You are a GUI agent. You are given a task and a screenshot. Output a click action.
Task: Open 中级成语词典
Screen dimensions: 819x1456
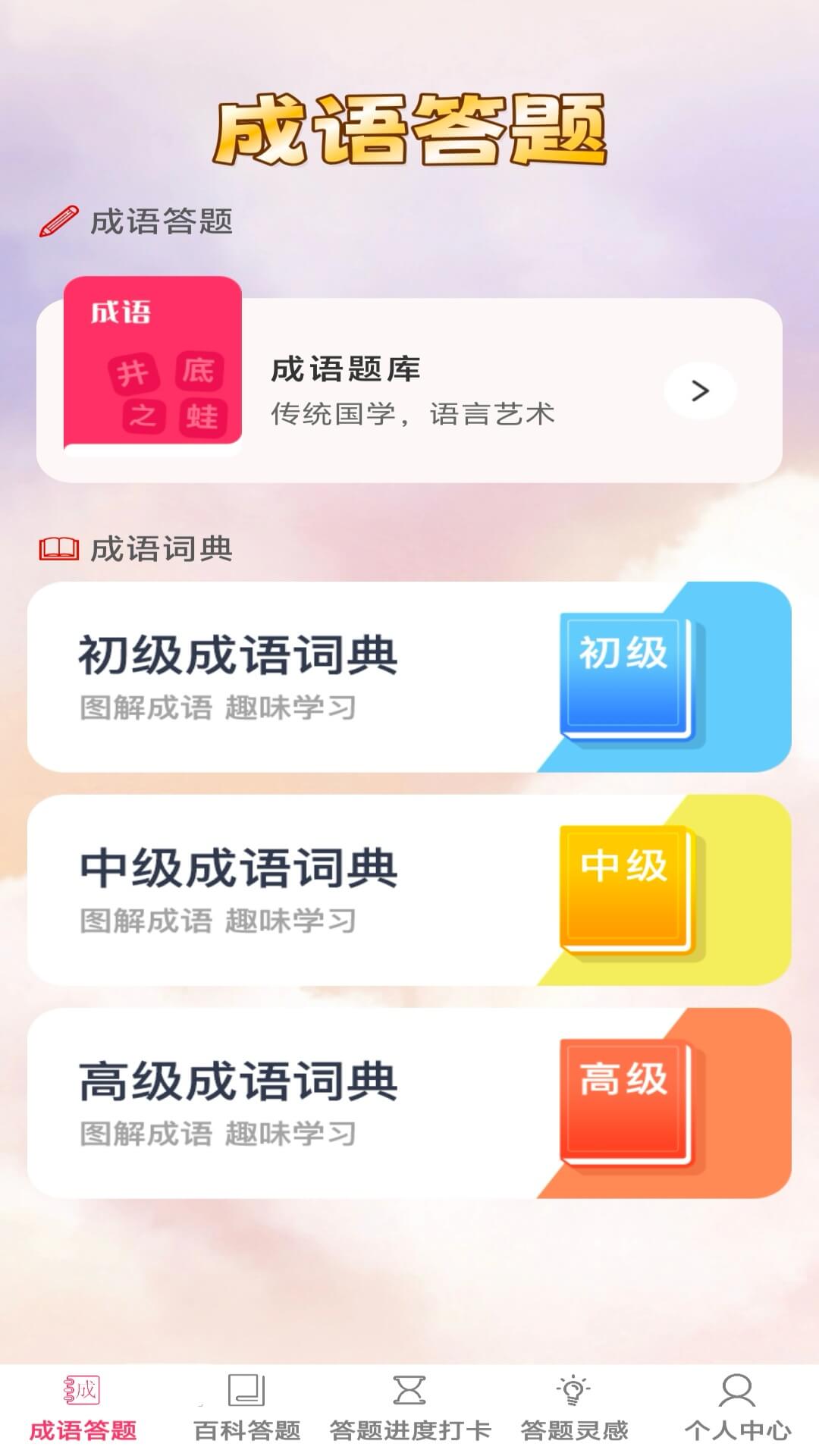409,890
